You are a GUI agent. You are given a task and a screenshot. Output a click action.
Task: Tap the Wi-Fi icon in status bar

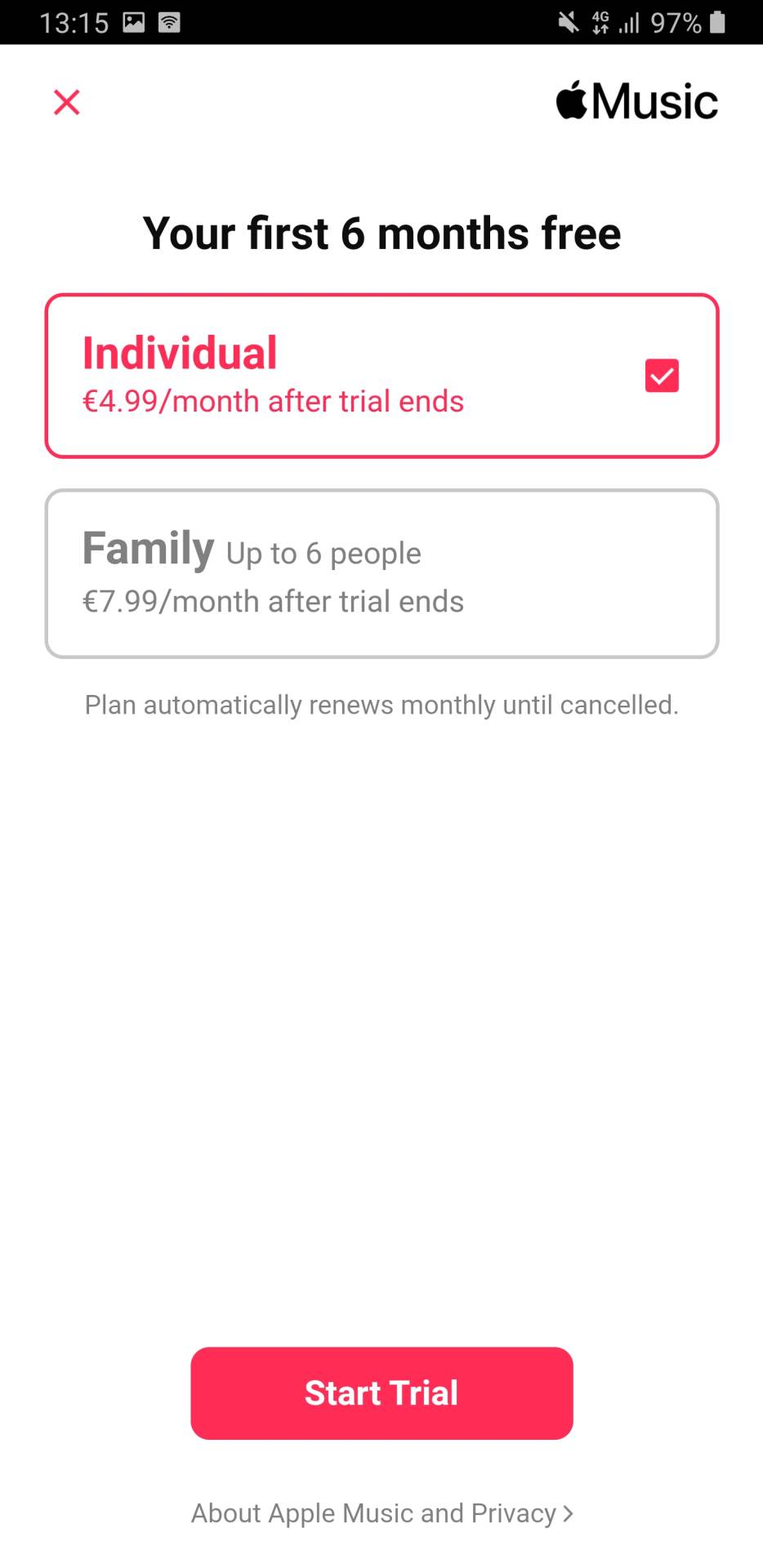(x=170, y=22)
